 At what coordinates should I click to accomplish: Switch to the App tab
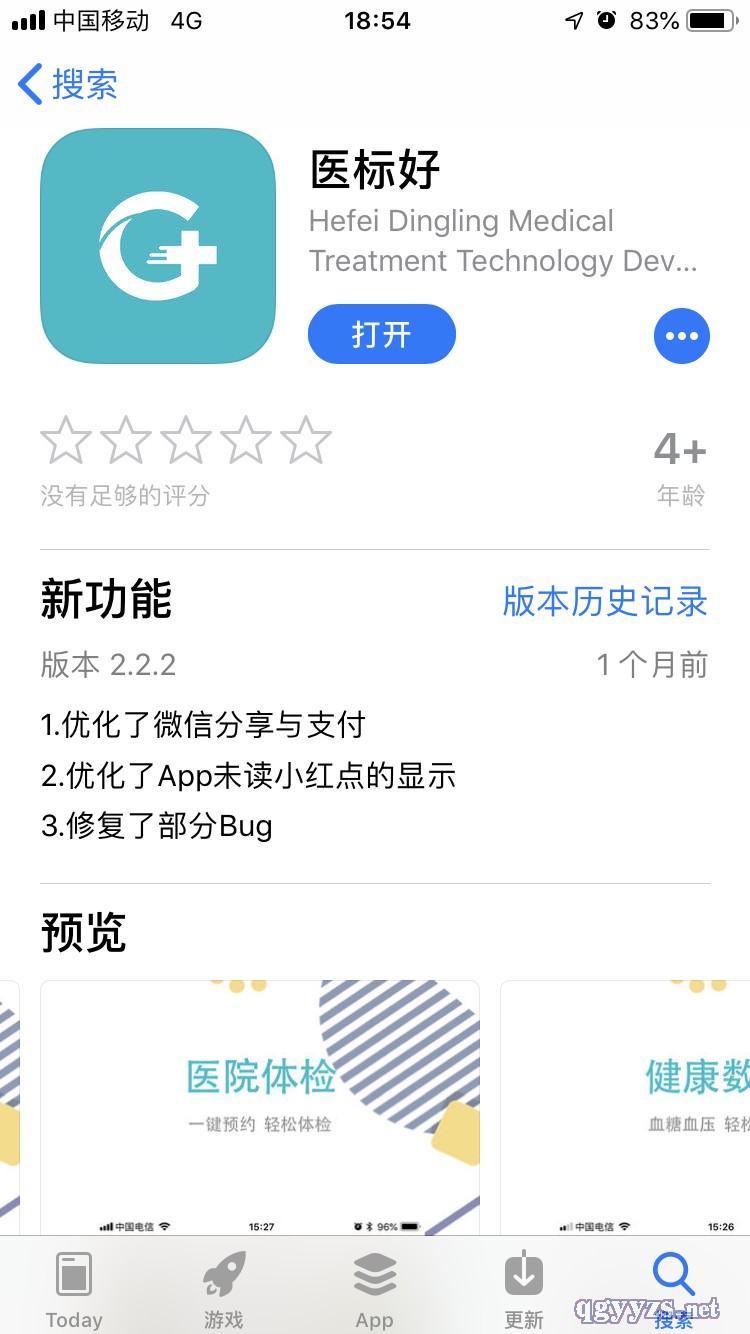click(375, 1290)
